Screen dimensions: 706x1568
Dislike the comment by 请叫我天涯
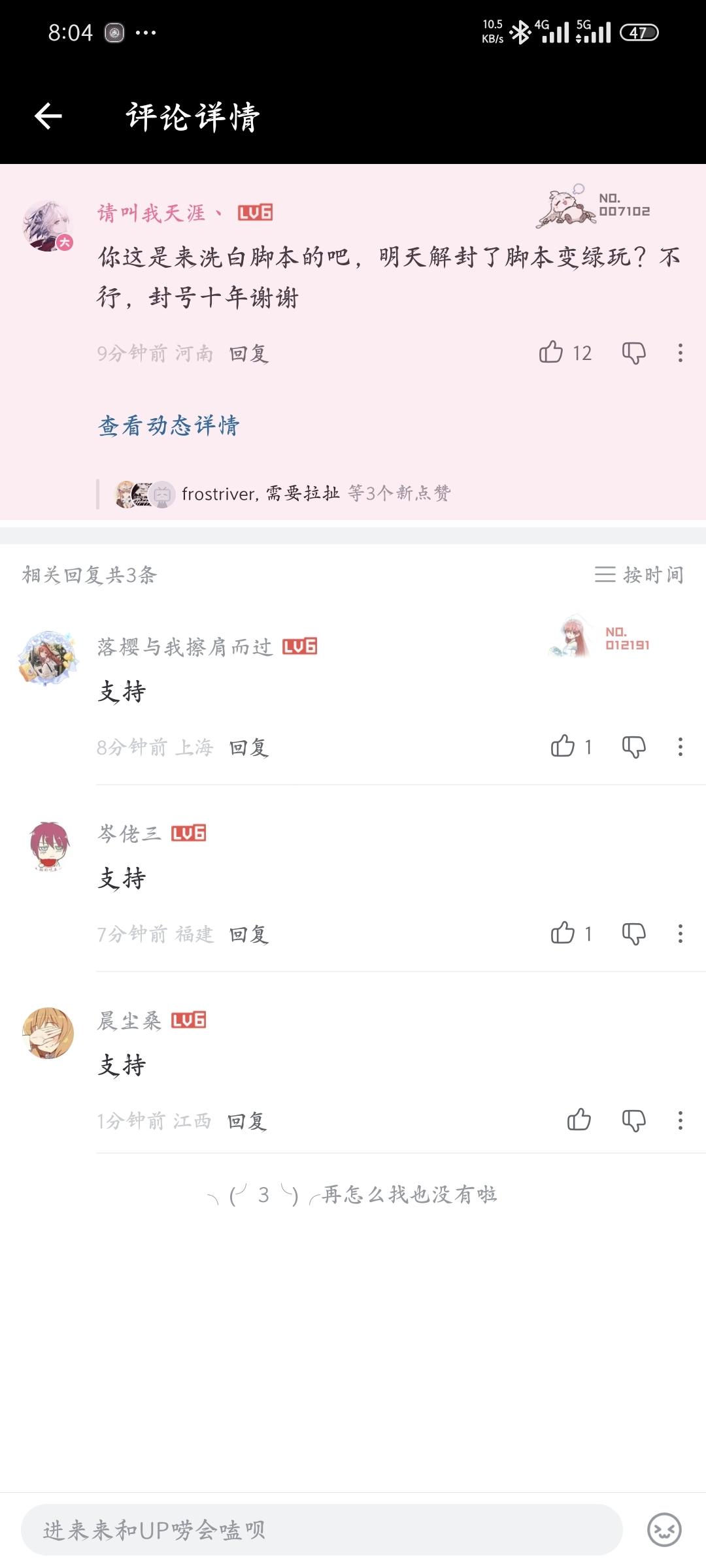tap(633, 353)
